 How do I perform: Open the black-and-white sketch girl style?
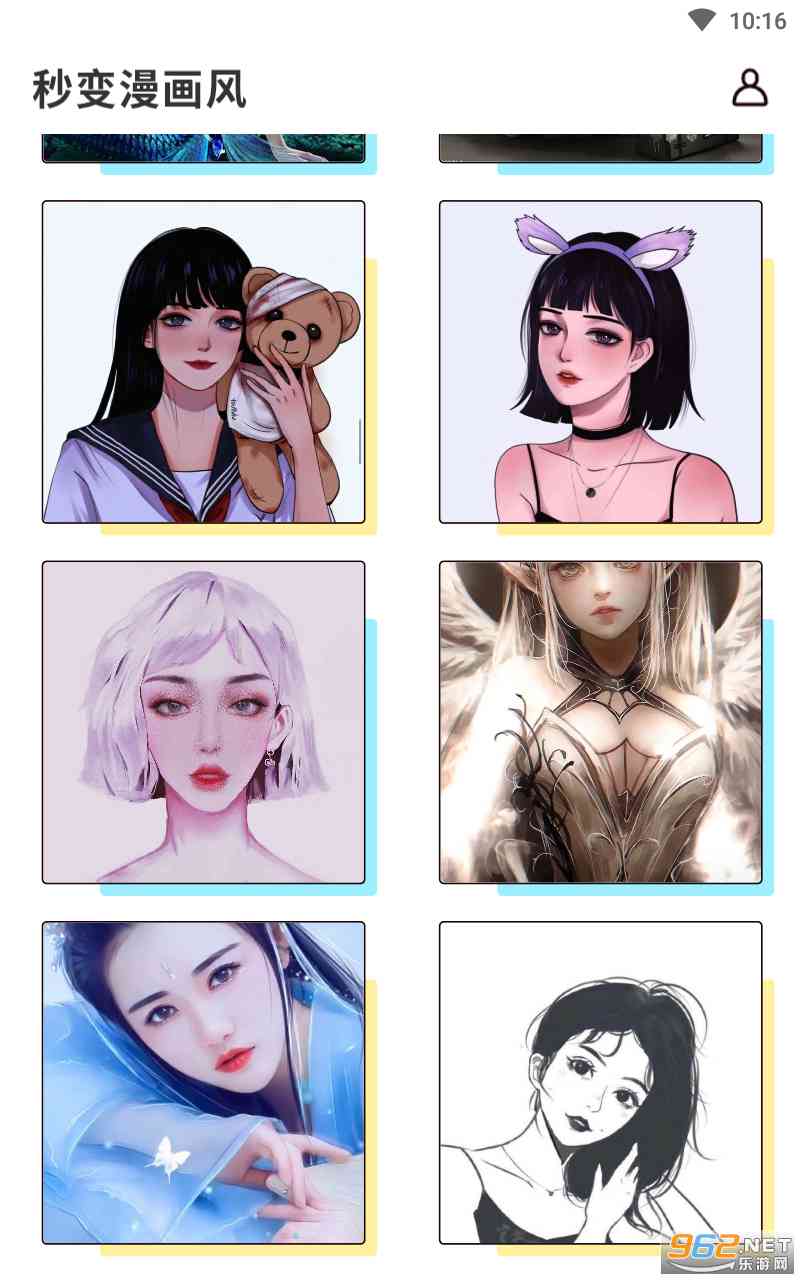(600, 1082)
